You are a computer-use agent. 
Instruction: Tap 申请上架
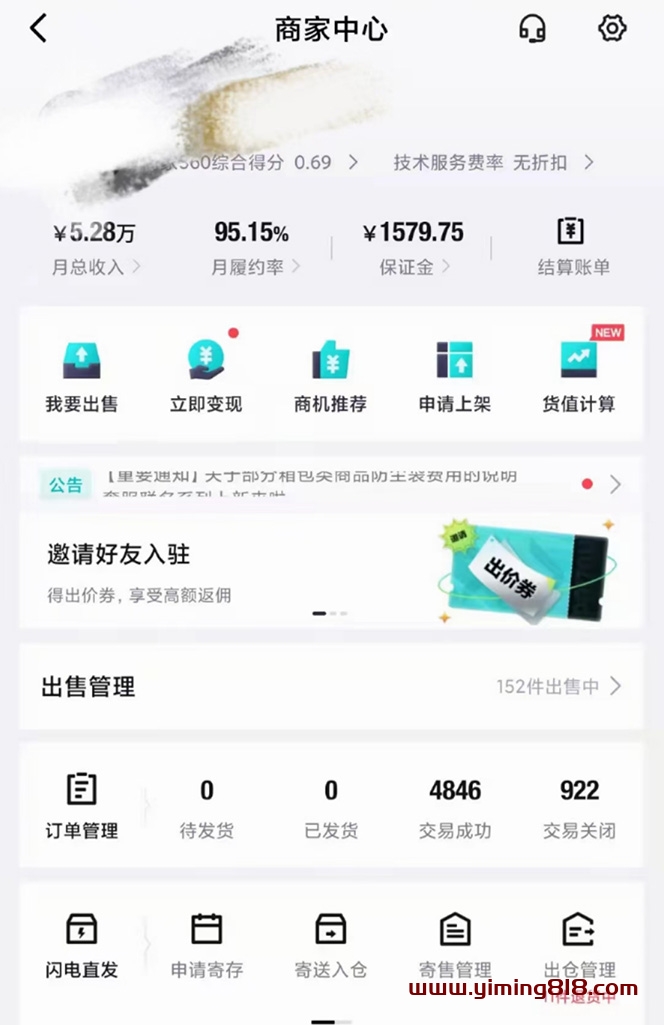(x=455, y=376)
